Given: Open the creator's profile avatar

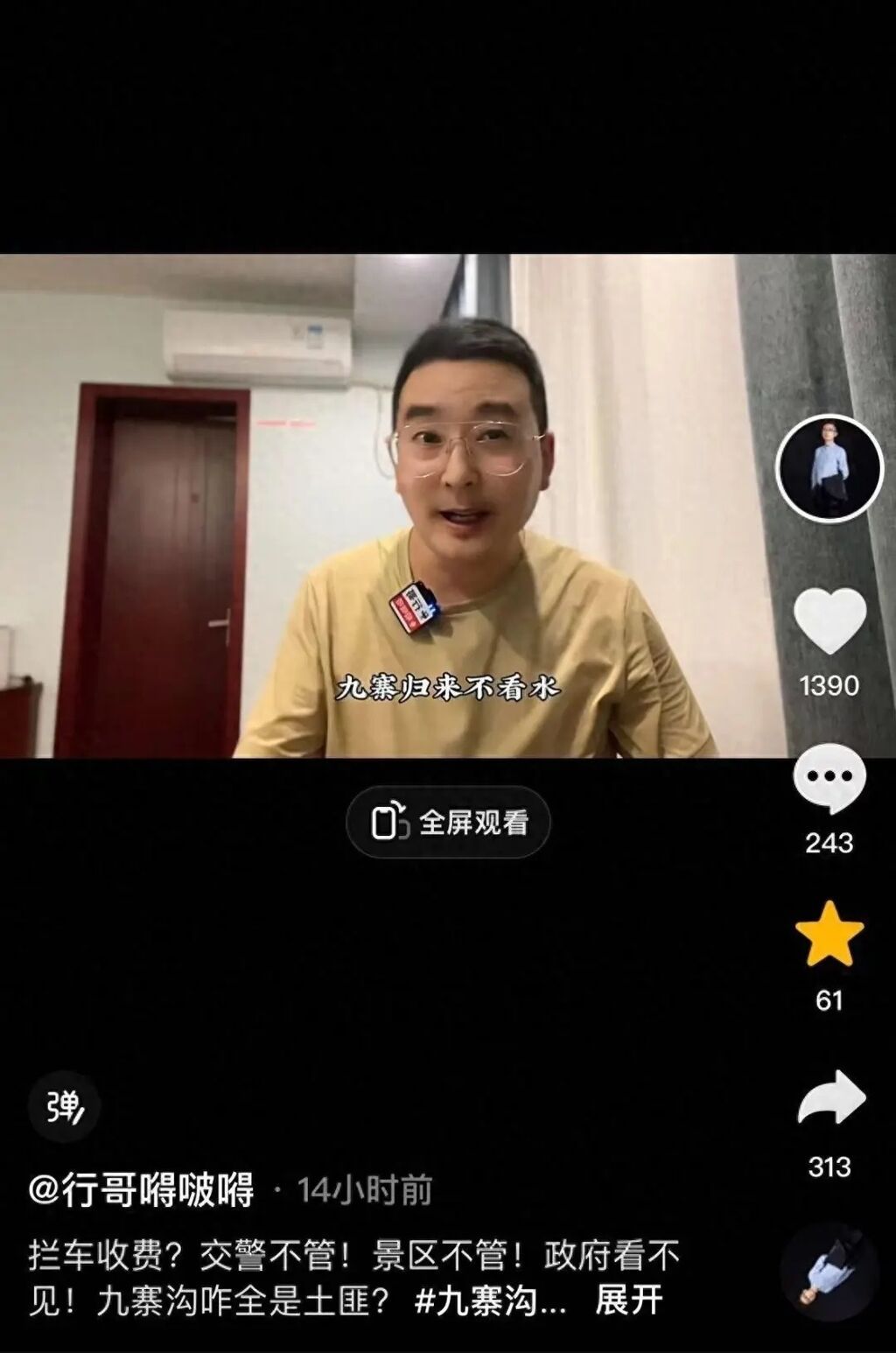Looking at the screenshot, I should (x=829, y=468).
